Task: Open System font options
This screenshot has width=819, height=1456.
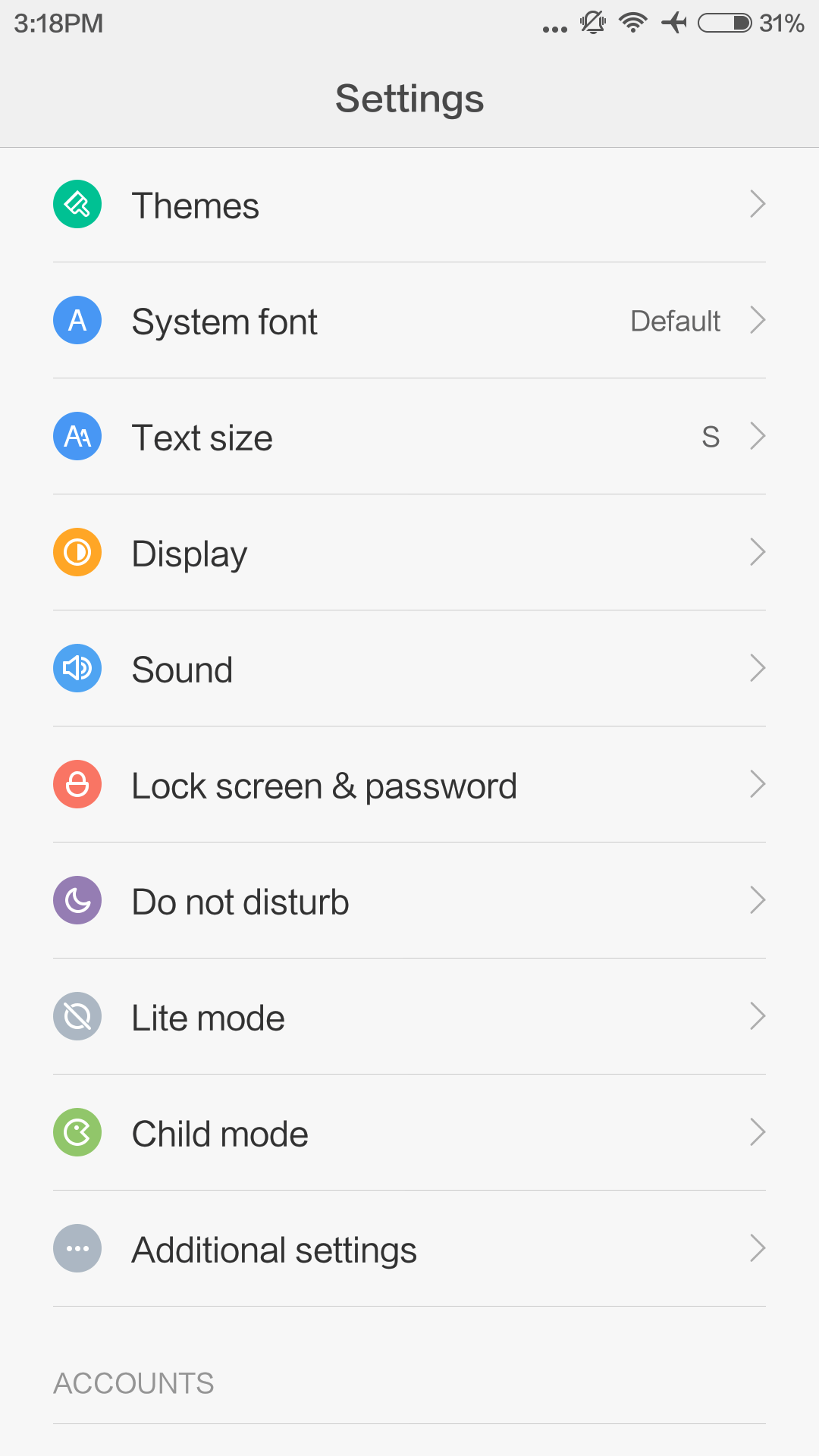Action: [409, 321]
